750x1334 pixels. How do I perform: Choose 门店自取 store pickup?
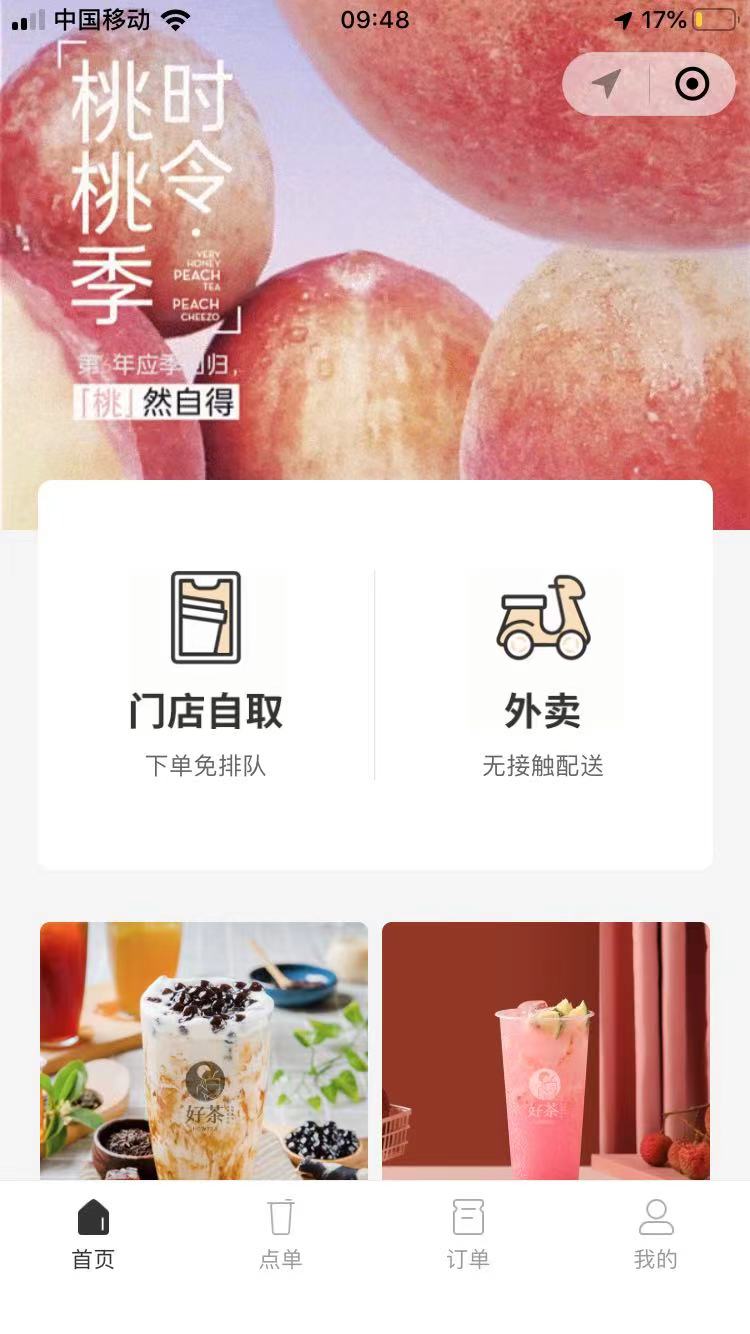[x=206, y=675]
